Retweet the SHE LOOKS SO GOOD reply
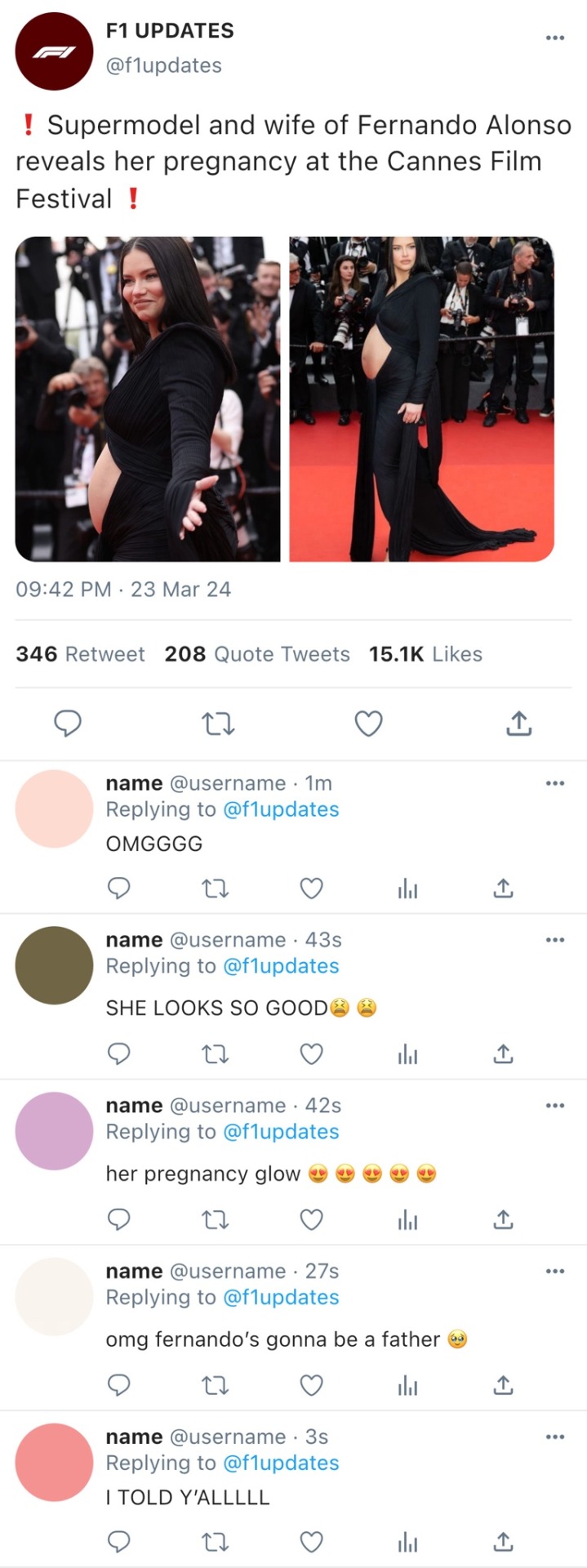Image resolution: width=587 pixels, height=1568 pixels. pos(216,1054)
